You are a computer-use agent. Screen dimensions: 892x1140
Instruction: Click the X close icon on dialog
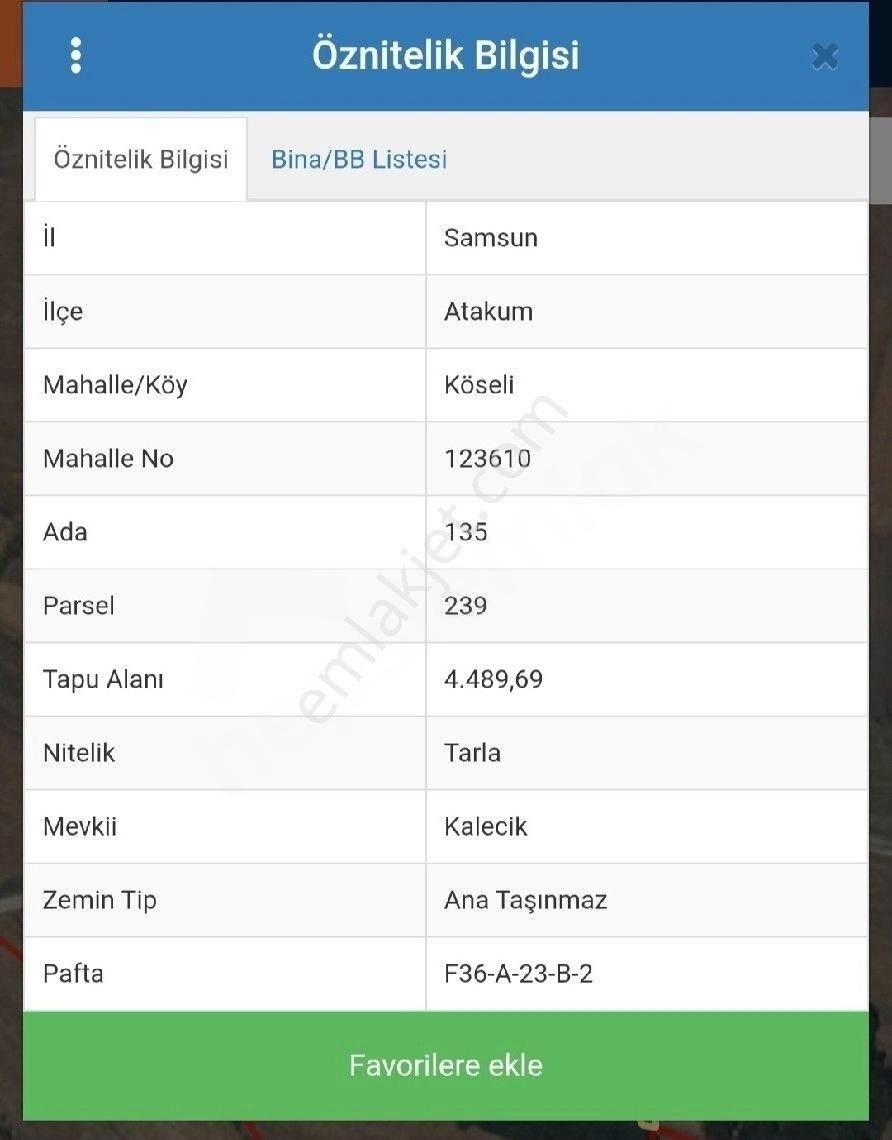[x=825, y=57]
